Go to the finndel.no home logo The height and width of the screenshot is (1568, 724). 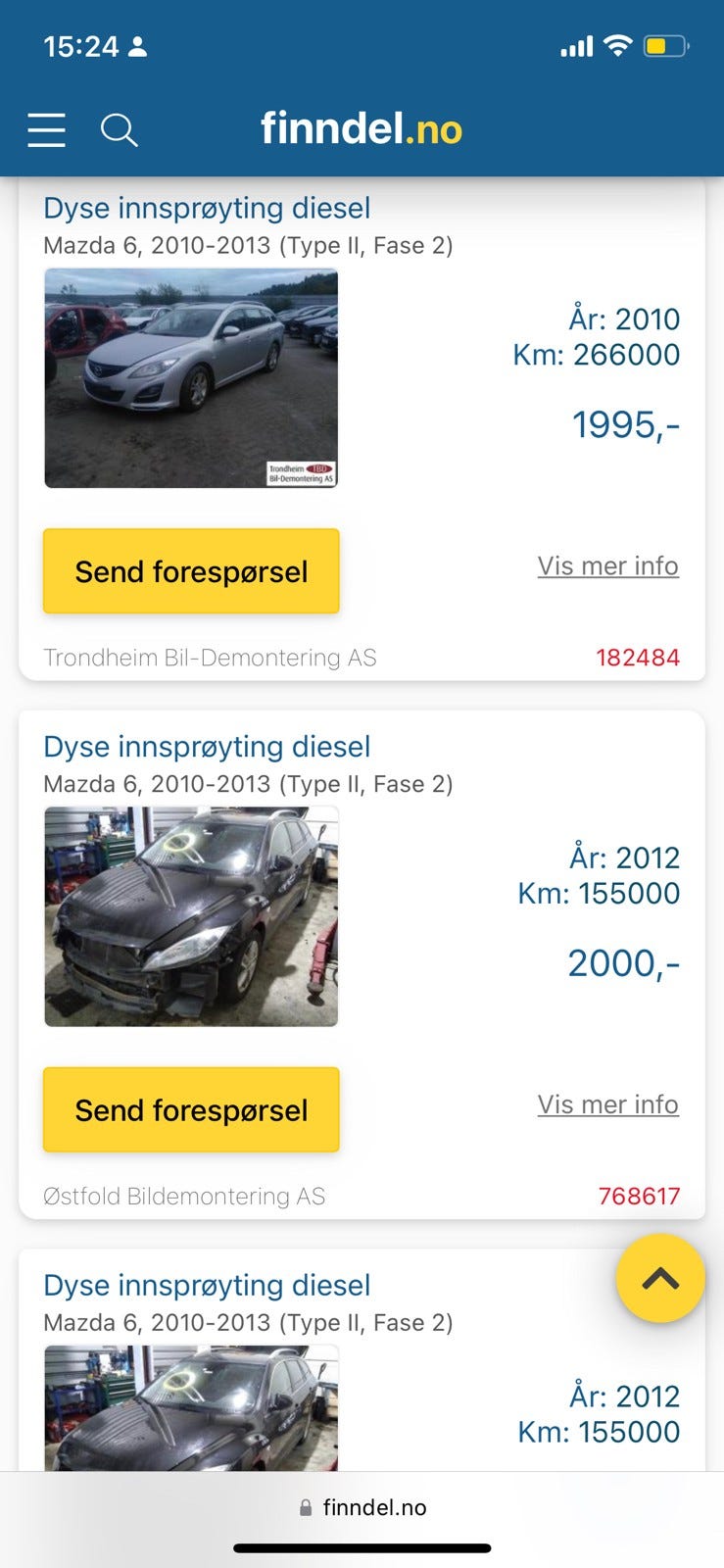tap(361, 128)
